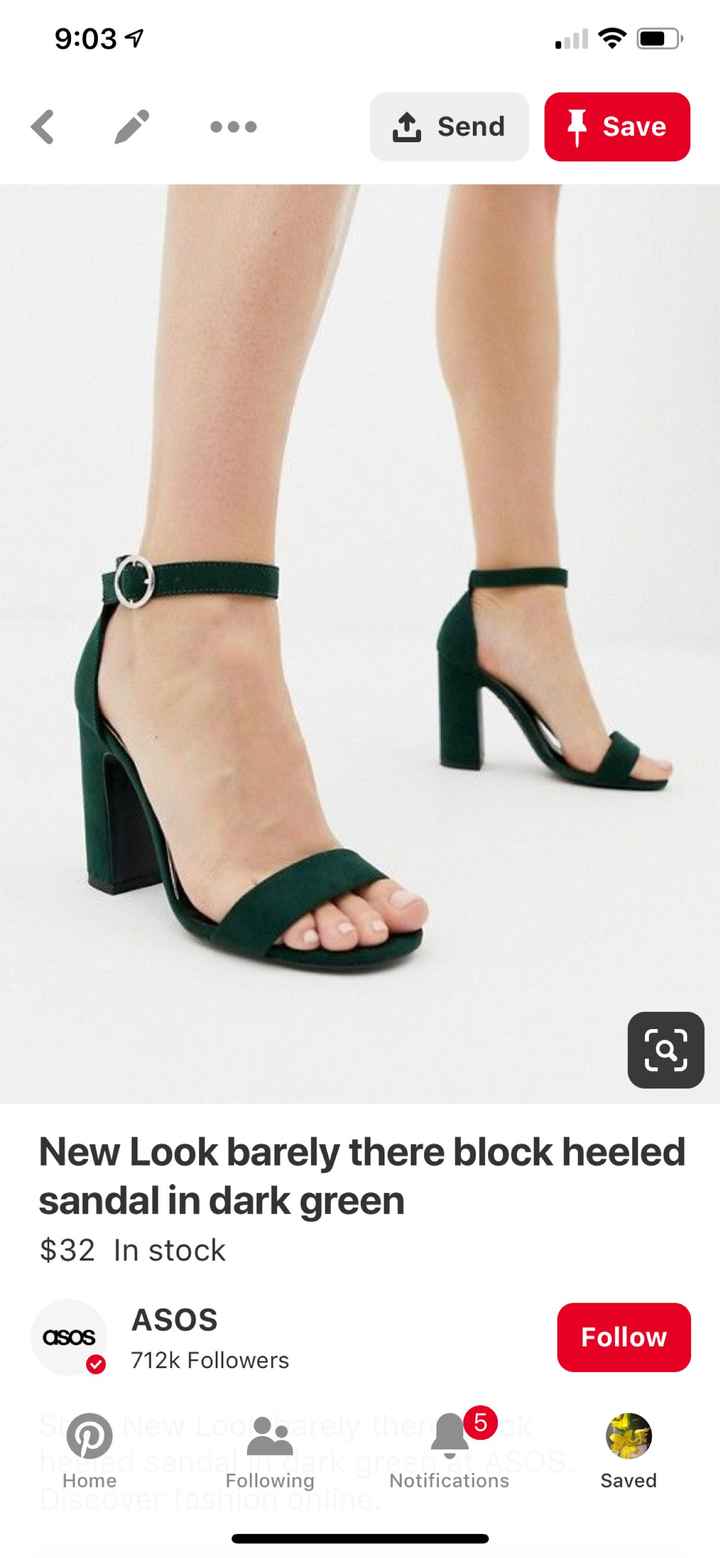
Task: Follow ASOS with the Follow button
Action: click(x=623, y=1337)
